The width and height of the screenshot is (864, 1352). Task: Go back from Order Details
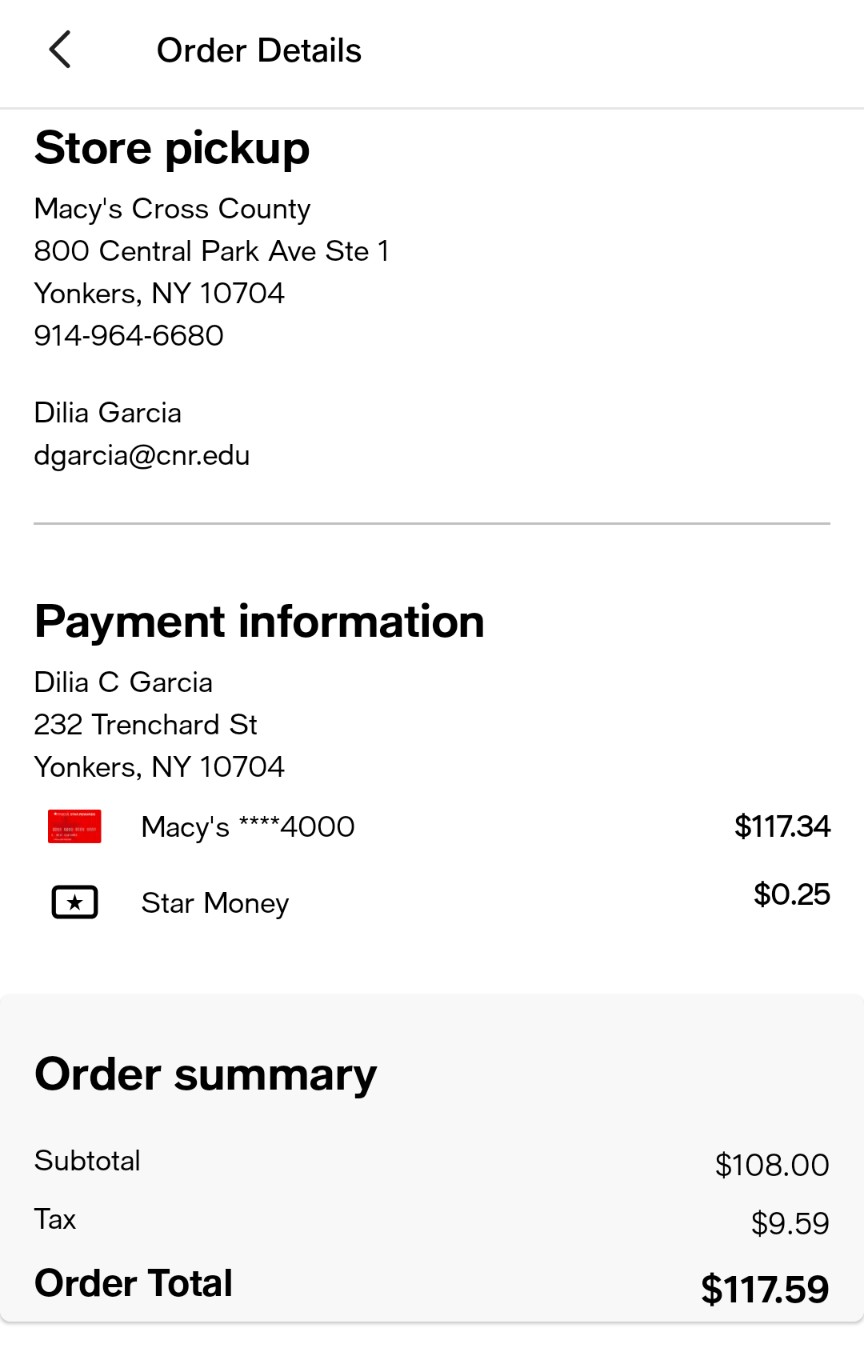click(60, 50)
